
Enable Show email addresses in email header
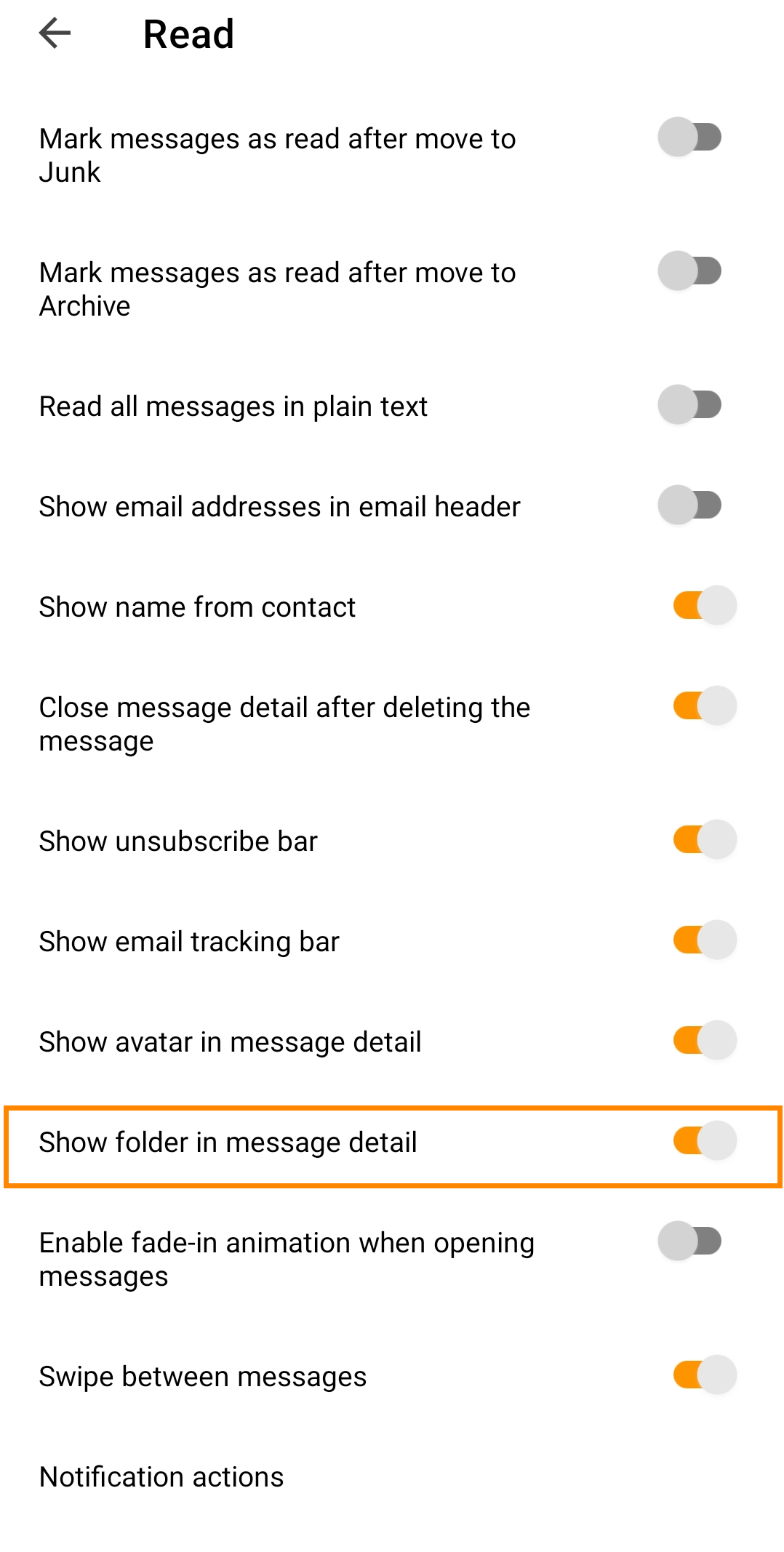pos(689,505)
